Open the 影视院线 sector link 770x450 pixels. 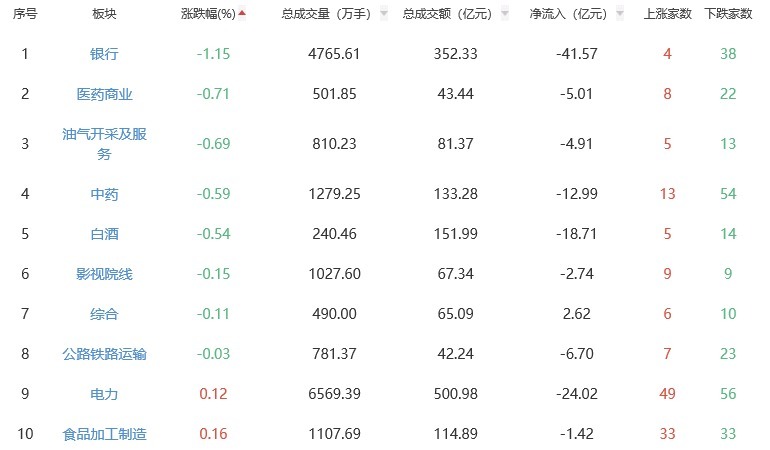pos(104,274)
